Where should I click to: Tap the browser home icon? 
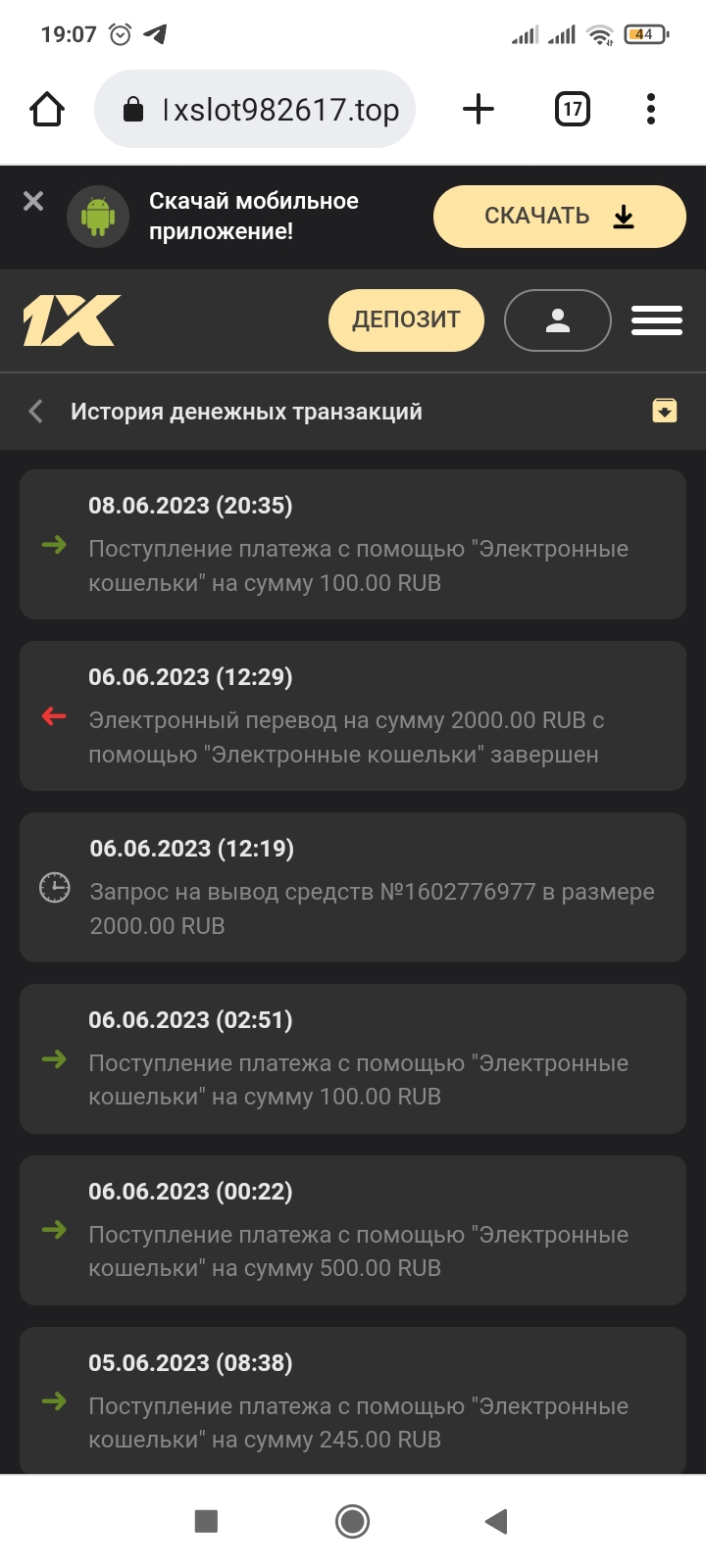[x=47, y=109]
